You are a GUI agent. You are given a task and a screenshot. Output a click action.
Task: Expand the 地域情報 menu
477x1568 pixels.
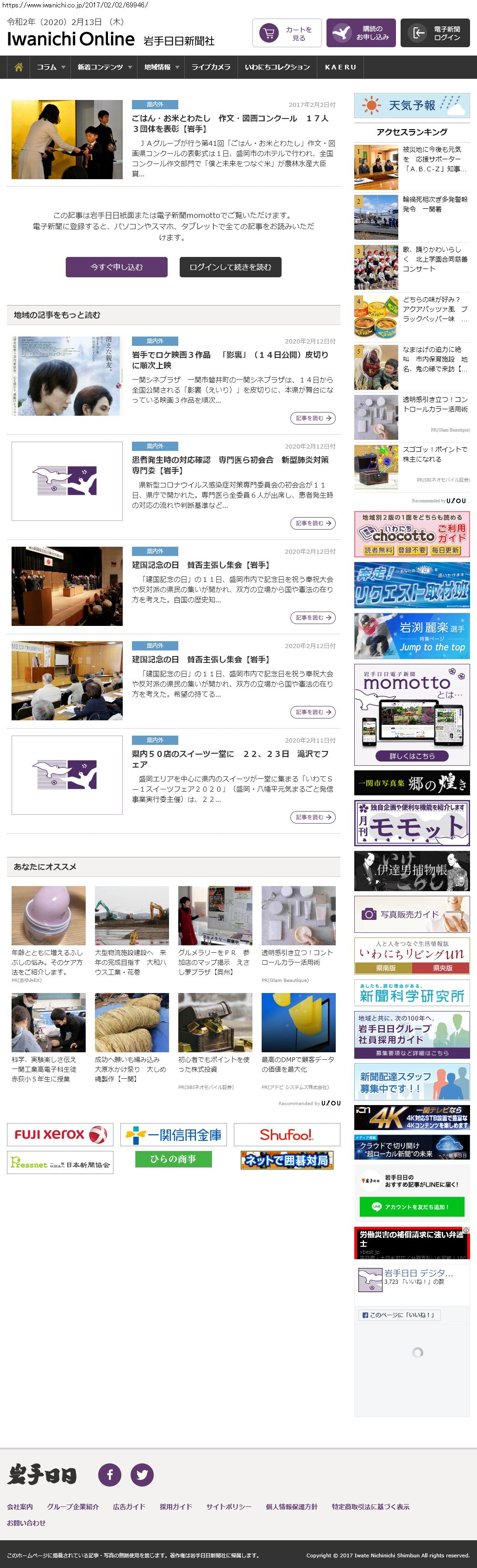(x=162, y=67)
